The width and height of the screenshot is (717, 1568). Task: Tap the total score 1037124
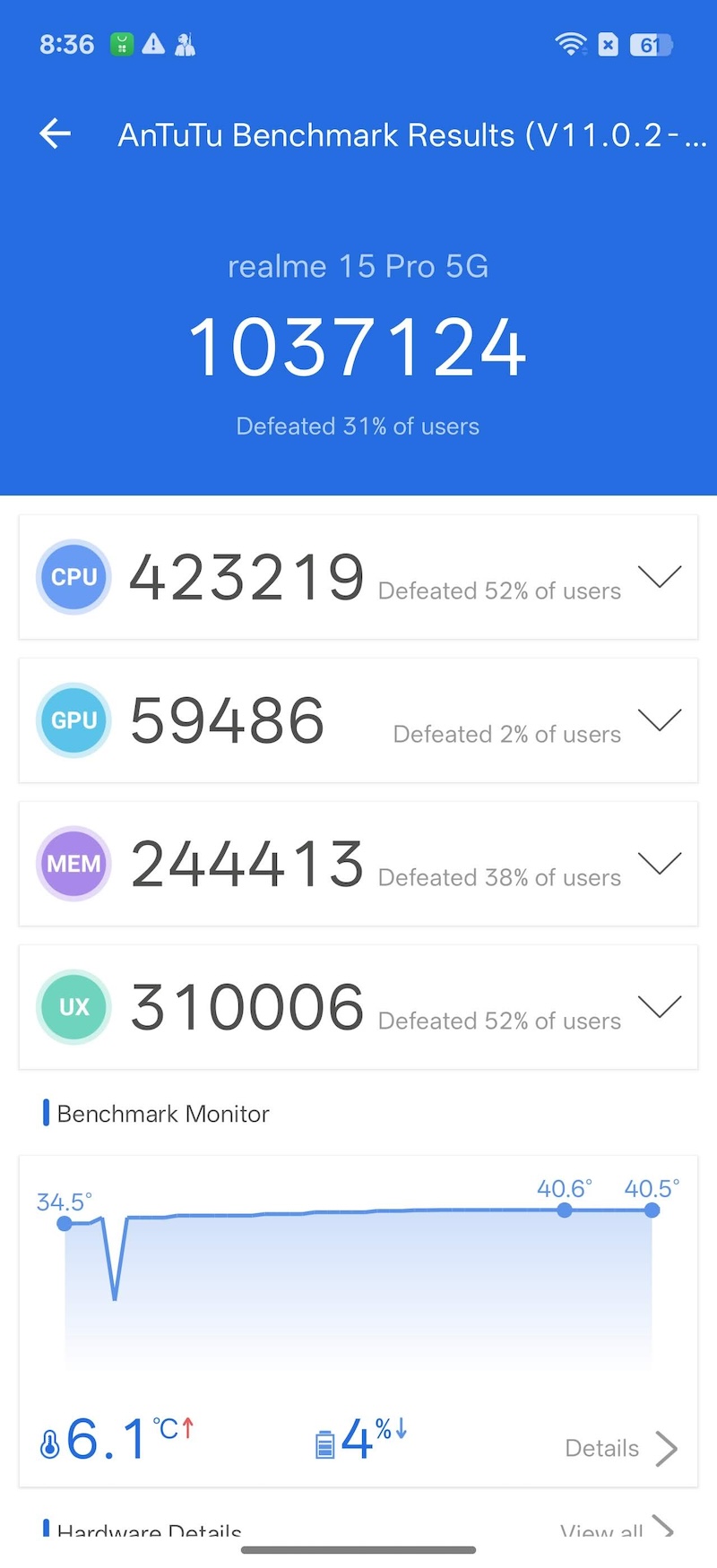pos(358,345)
